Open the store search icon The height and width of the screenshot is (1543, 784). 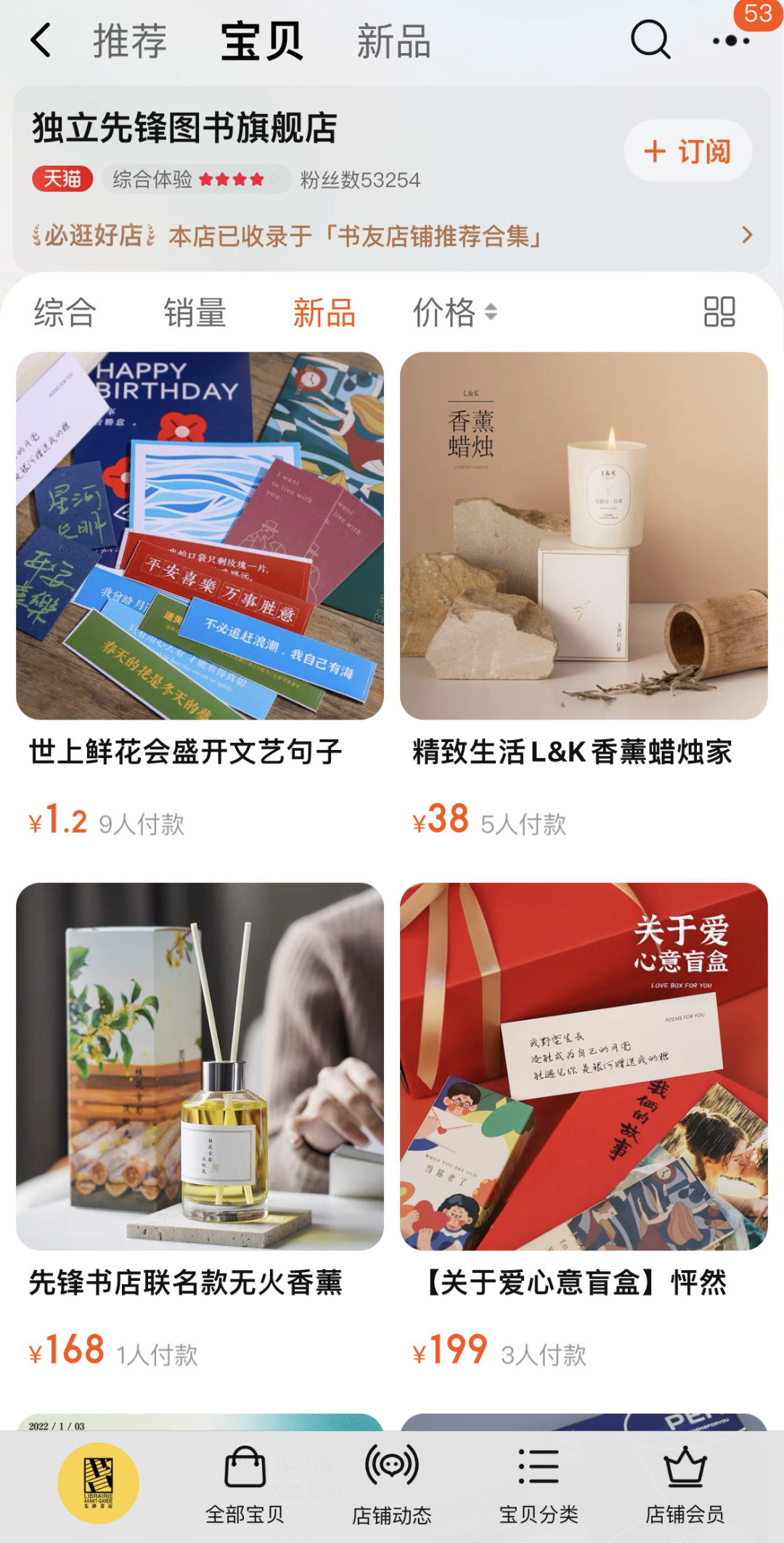click(650, 39)
